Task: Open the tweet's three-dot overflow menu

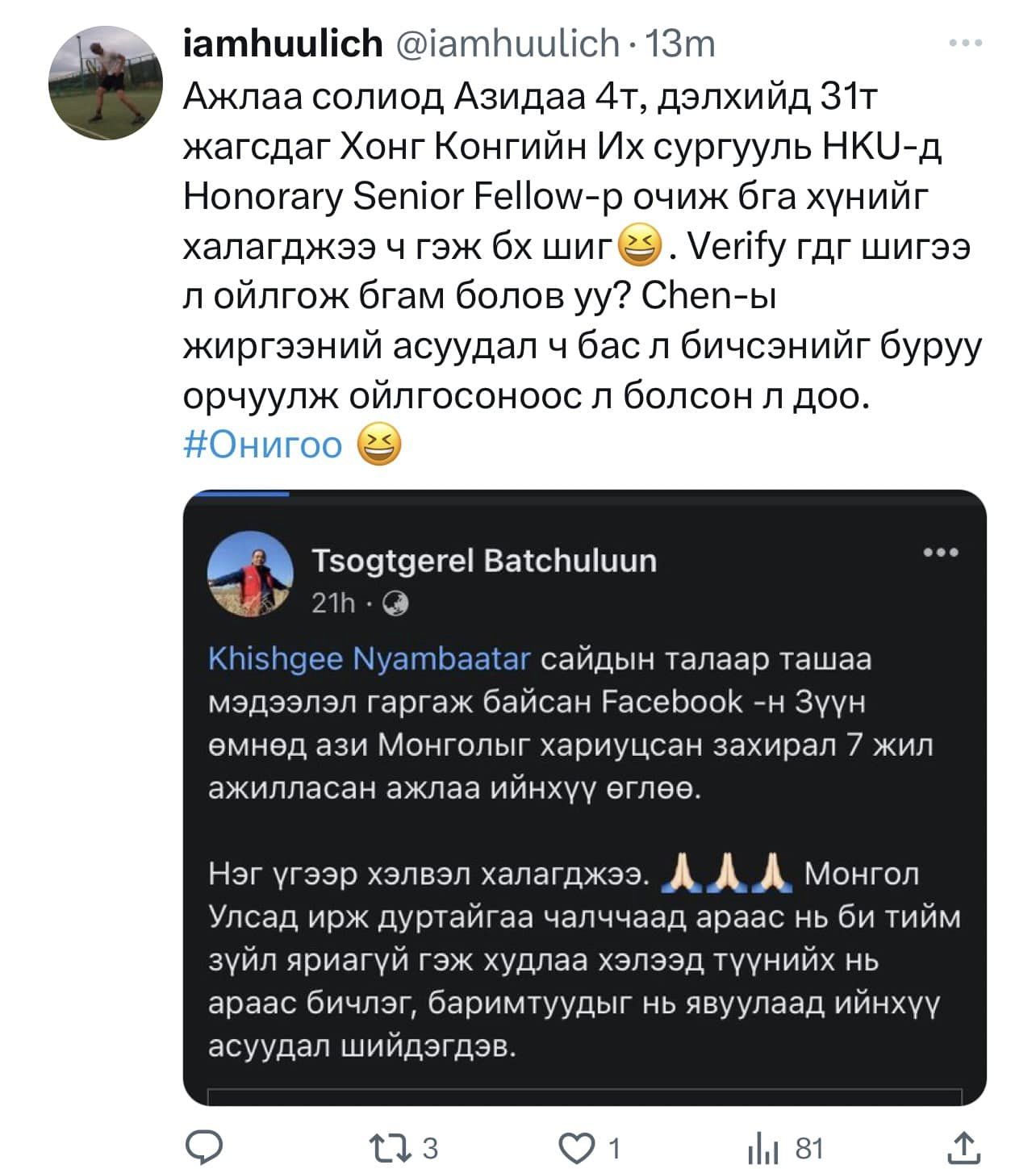Action: (965, 44)
